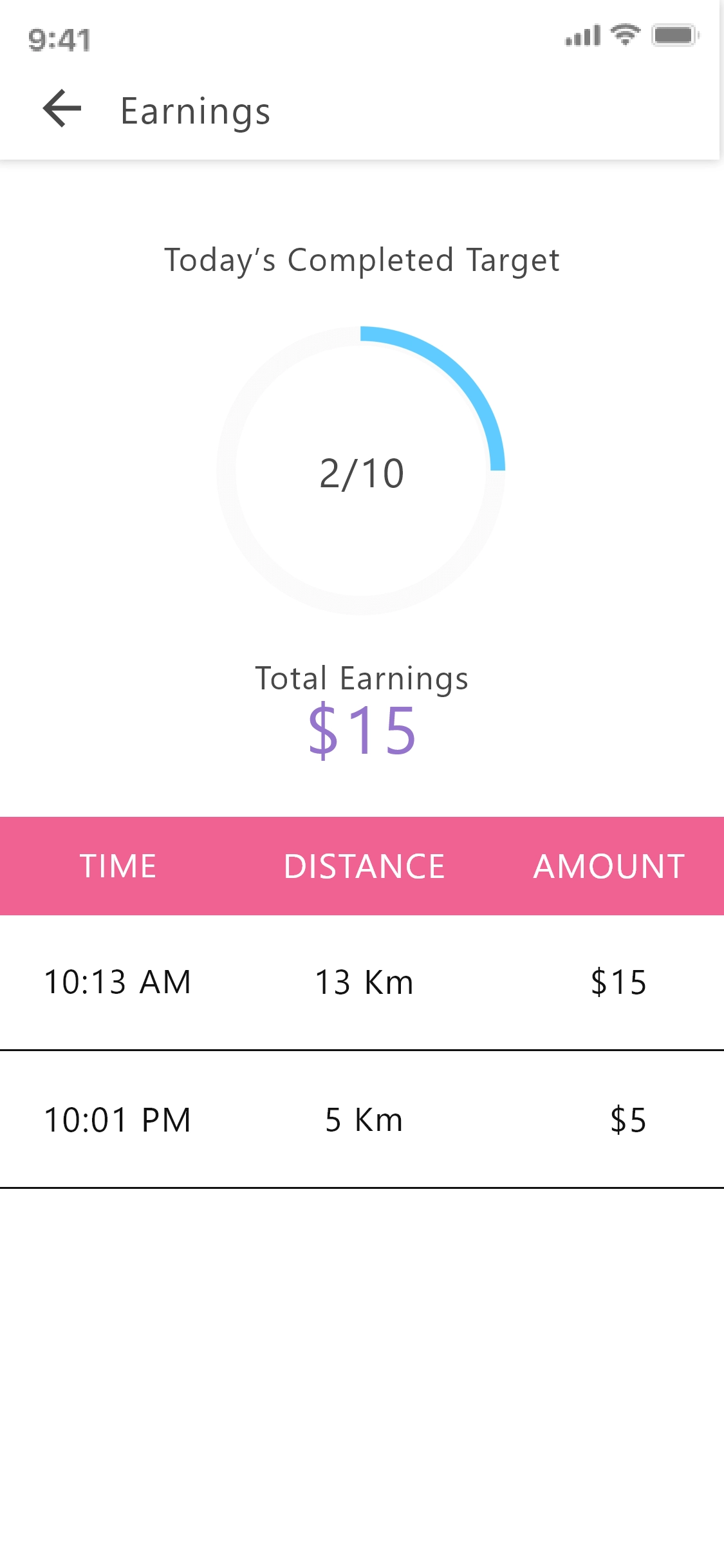Select the clock showing 9:41
This screenshot has height=1568, width=724.
(x=58, y=40)
